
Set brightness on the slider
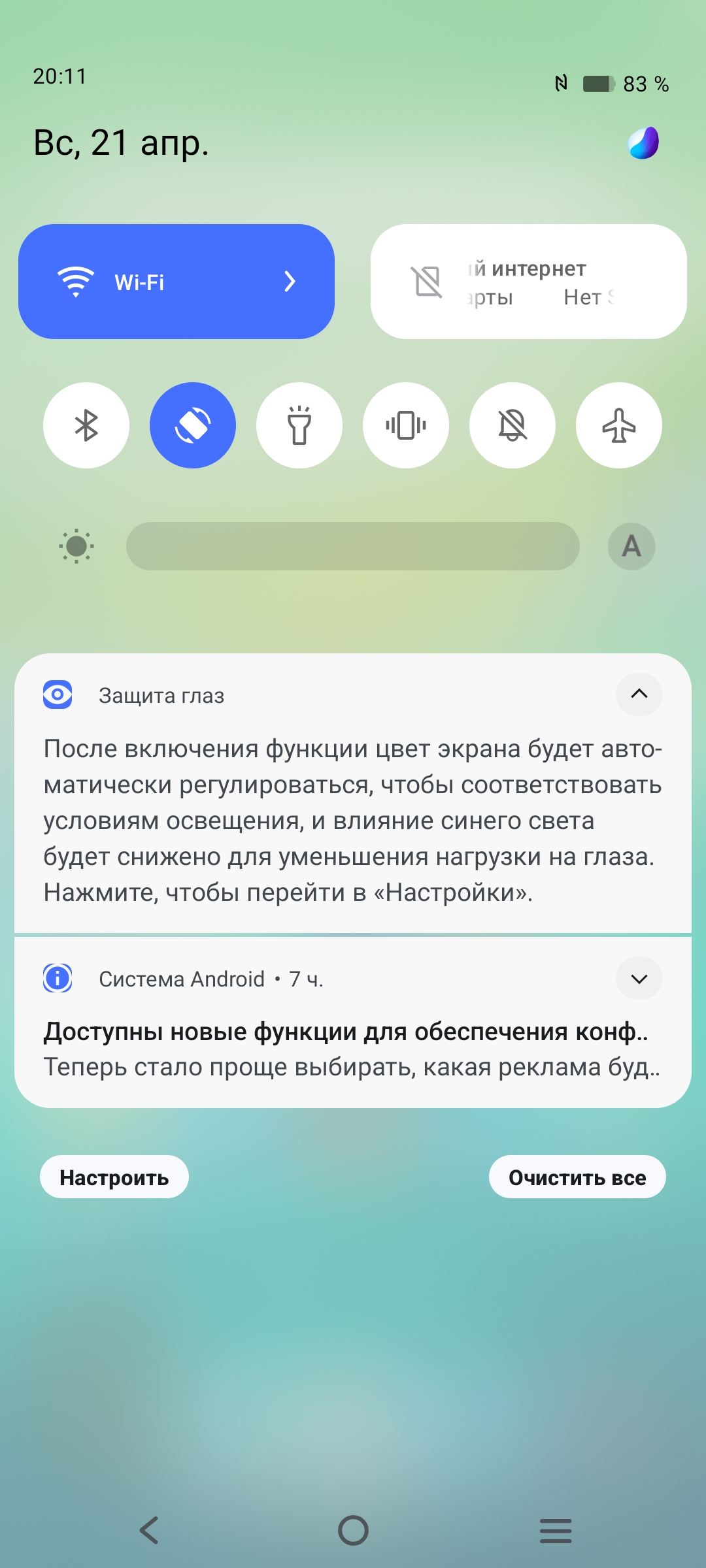tap(353, 546)
